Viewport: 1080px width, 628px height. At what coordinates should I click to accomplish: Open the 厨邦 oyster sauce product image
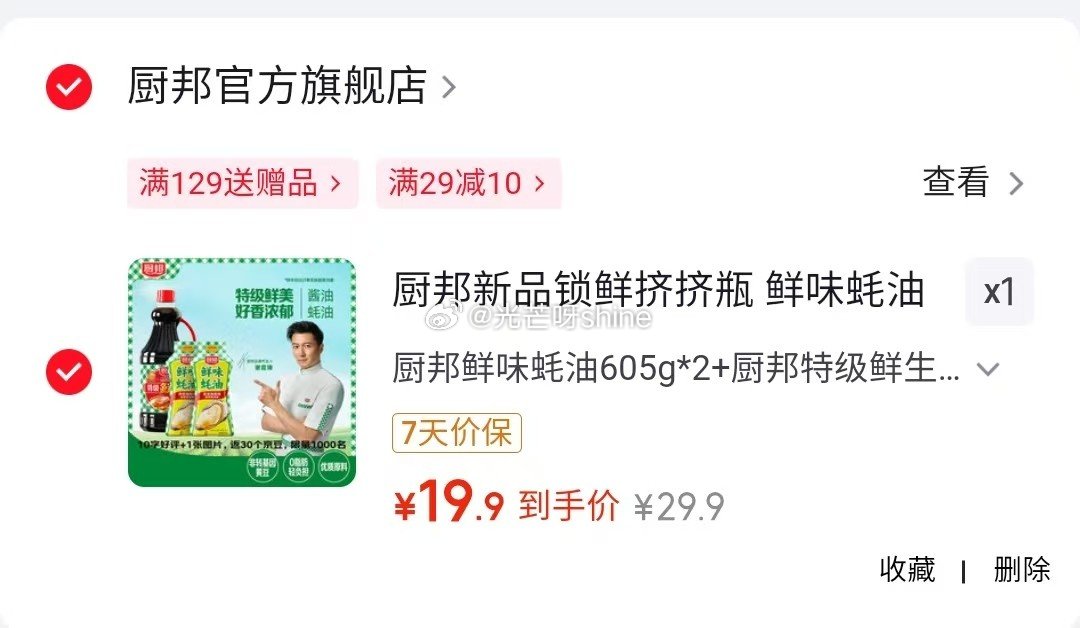pyautogui.click(x=242, y=373)
